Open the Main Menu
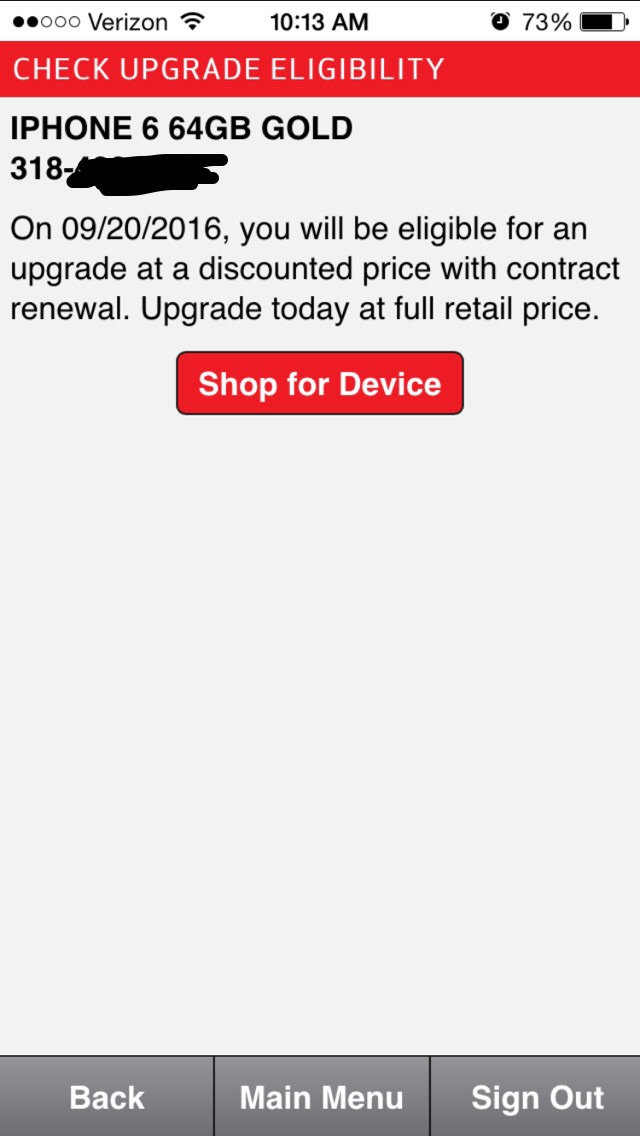Image resolution: width=640 pixels, height=1136 pixels. click(x=322, y=1096)
